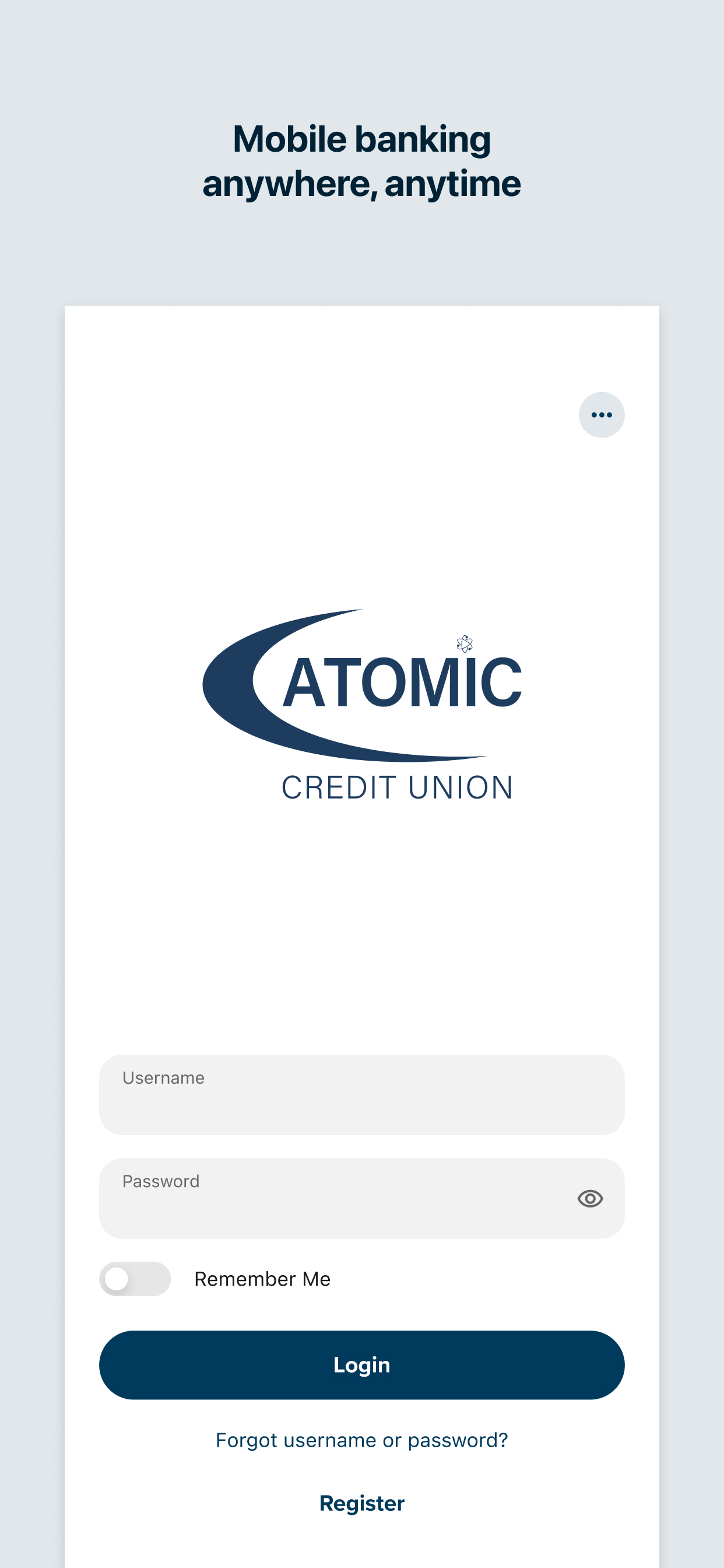Viewport: 724px width, 1568px height.
Task: Open Forgot username or password help
Action: click(361, 1440)
